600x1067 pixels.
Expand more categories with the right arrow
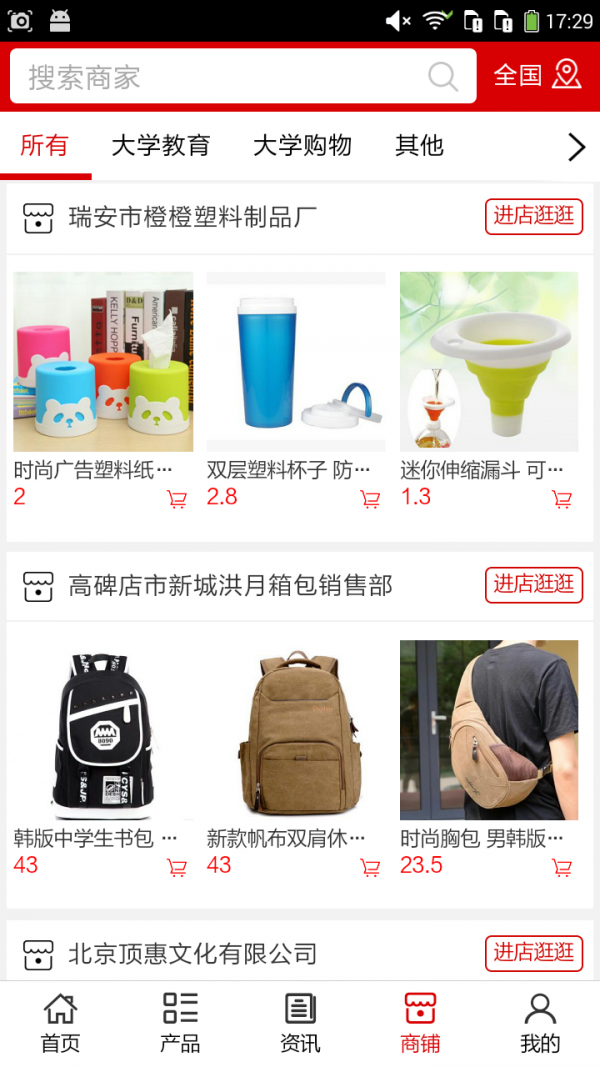[576, 147]
